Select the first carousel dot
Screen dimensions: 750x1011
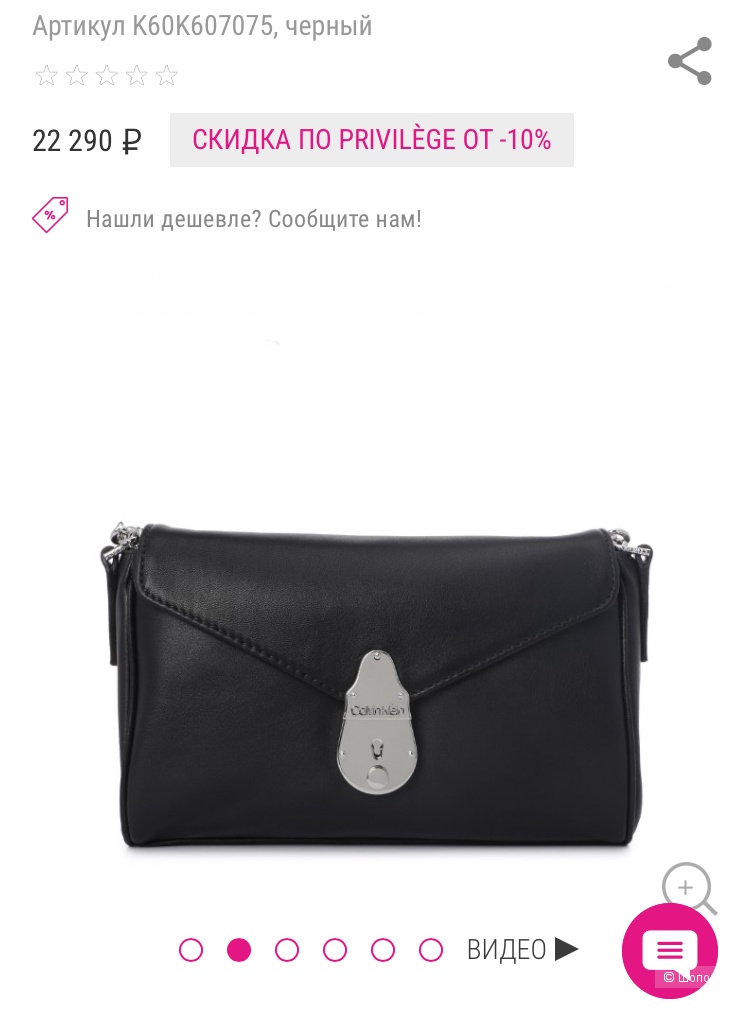coord(191,949)
